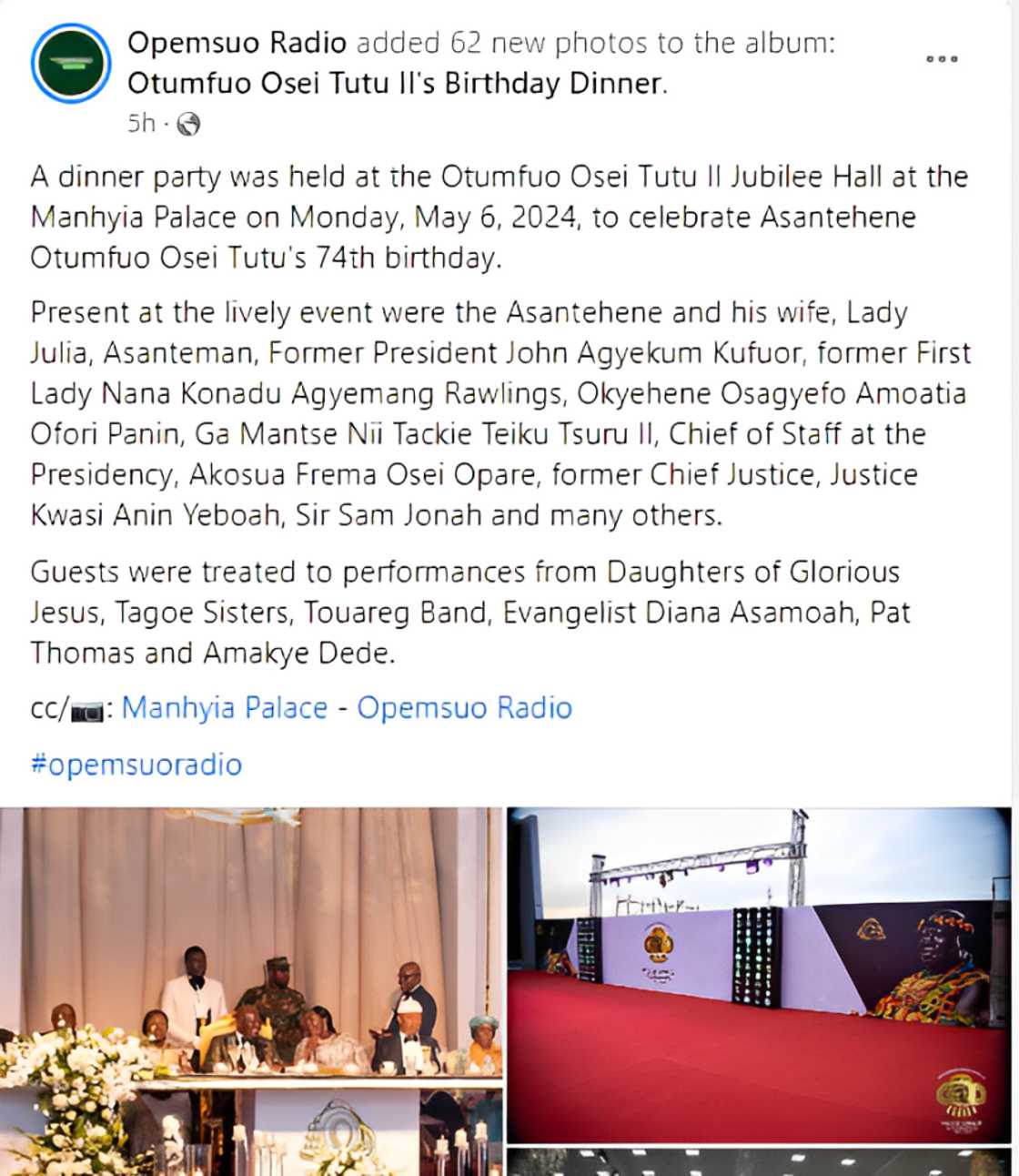Open the Opemsuo Radio page link
1019x1176 pixels.
(x=465, y=708)
